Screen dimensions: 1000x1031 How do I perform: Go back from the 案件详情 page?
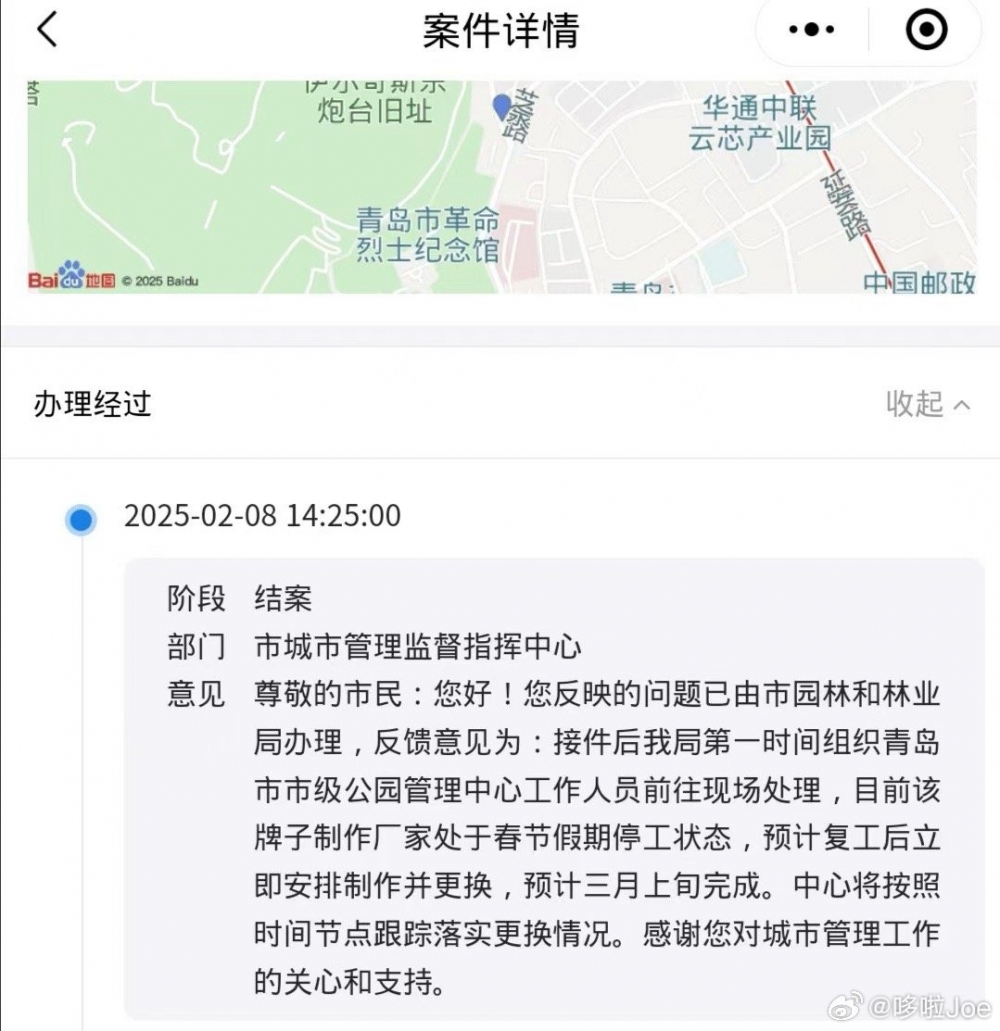47,31
